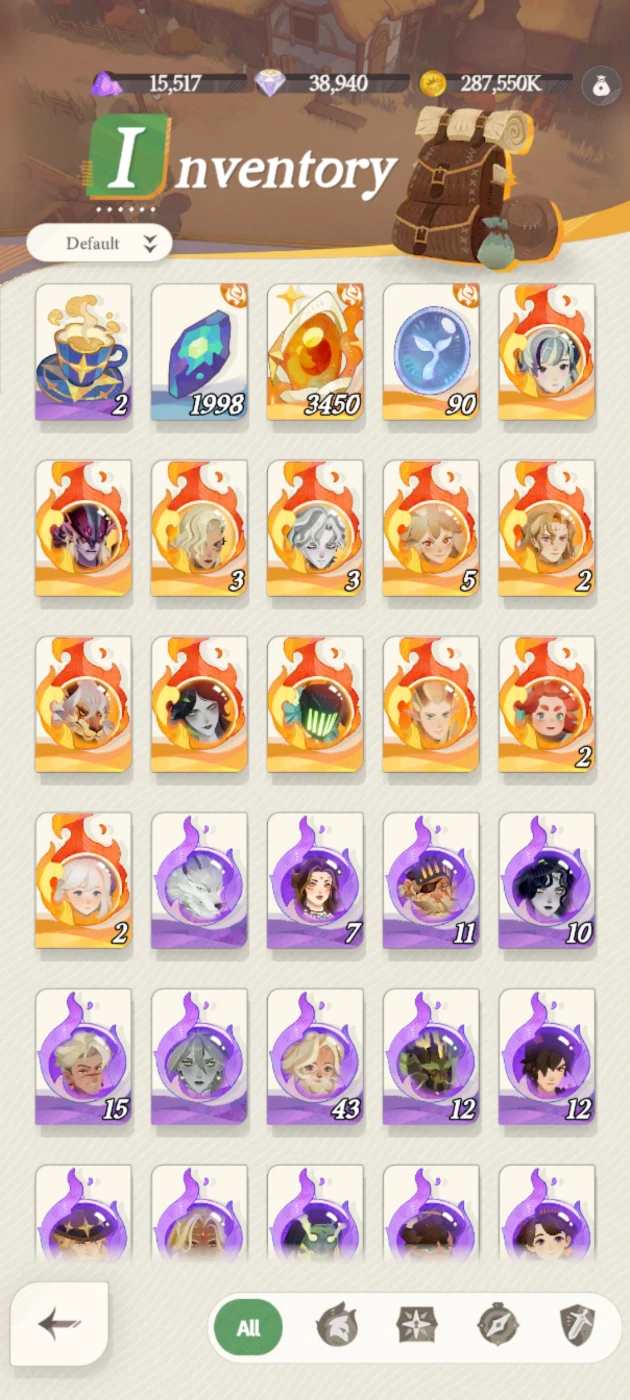Viewport: 630px width, 1400px height.
Task: Switch to the helmet hero filter tab
Action: click(337, 1327)
